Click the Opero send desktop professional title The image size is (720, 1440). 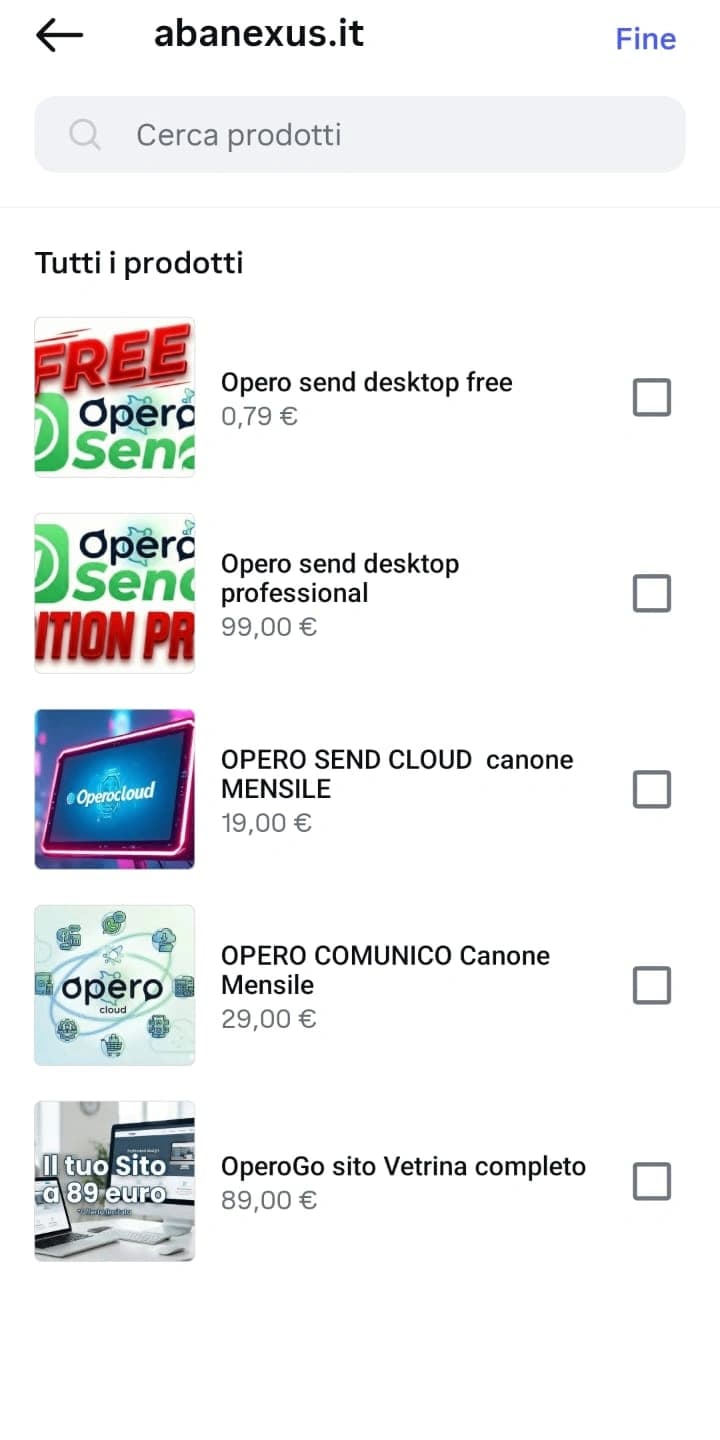click(340, 578)
